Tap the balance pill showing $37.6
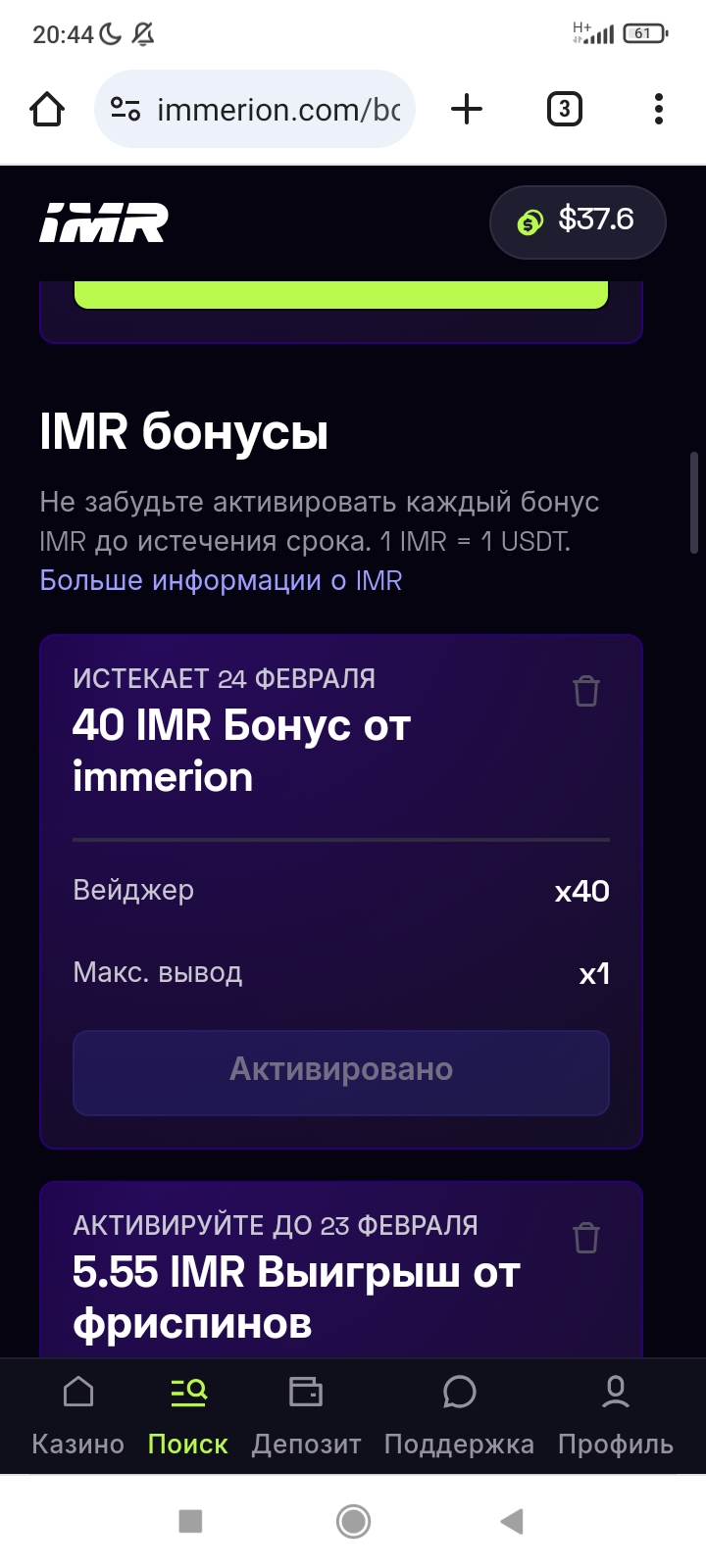 click(578, 222)
